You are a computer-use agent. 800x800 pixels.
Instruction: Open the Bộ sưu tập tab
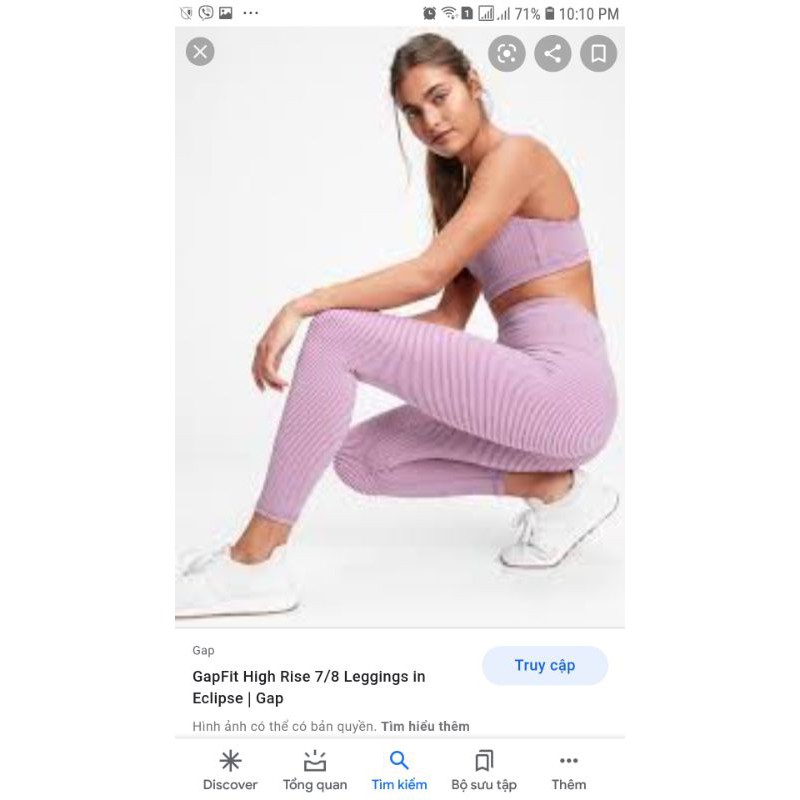pyautogui.click(x=484, y=770)
